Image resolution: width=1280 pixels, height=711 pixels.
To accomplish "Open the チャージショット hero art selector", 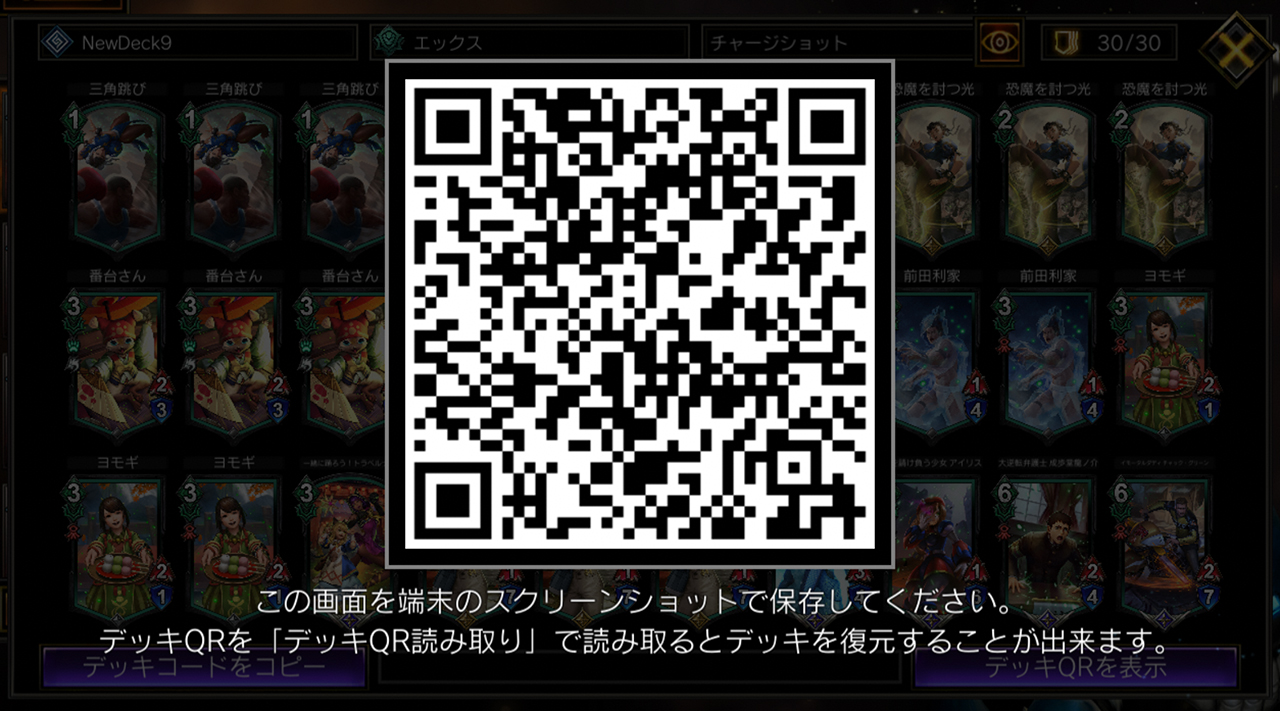I will pos(838,43).
